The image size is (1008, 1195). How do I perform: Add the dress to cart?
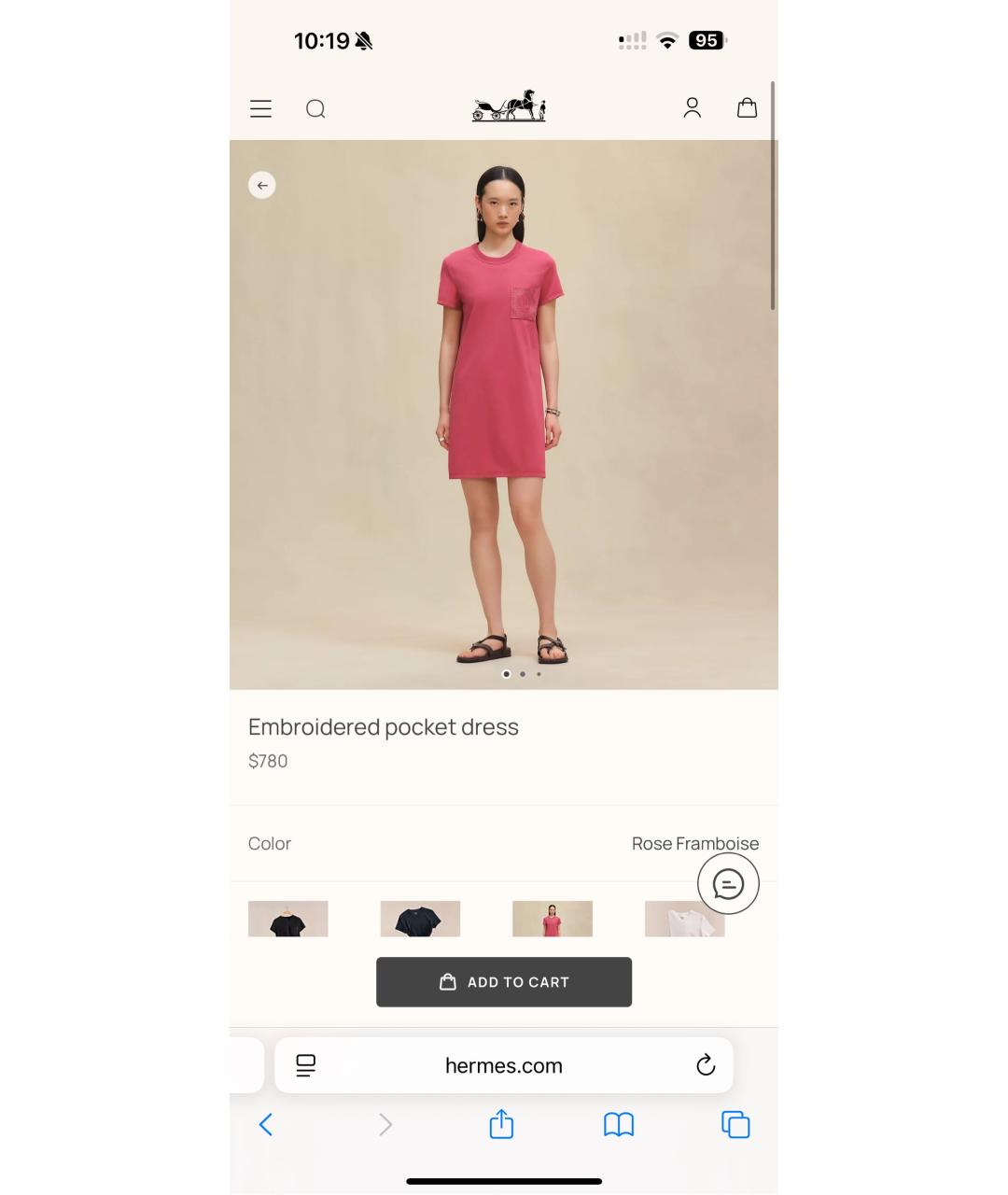click(504, 982)
